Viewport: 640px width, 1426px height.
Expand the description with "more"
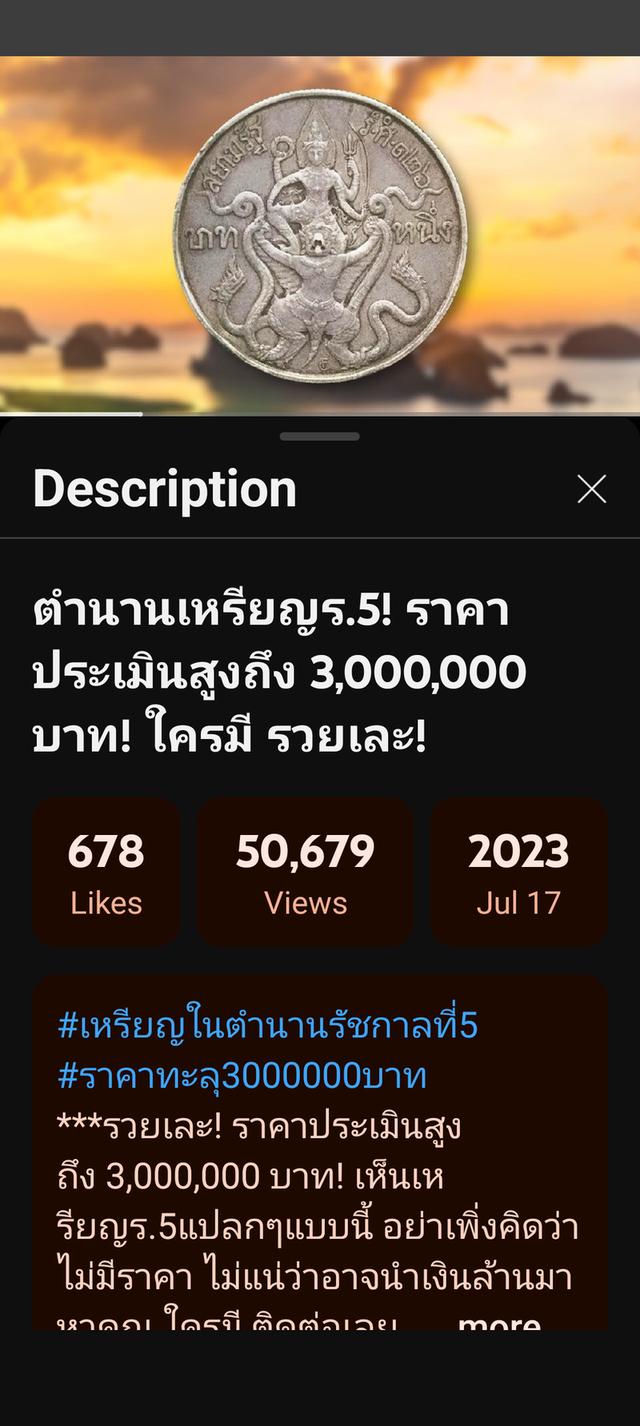click(499, 1322)
